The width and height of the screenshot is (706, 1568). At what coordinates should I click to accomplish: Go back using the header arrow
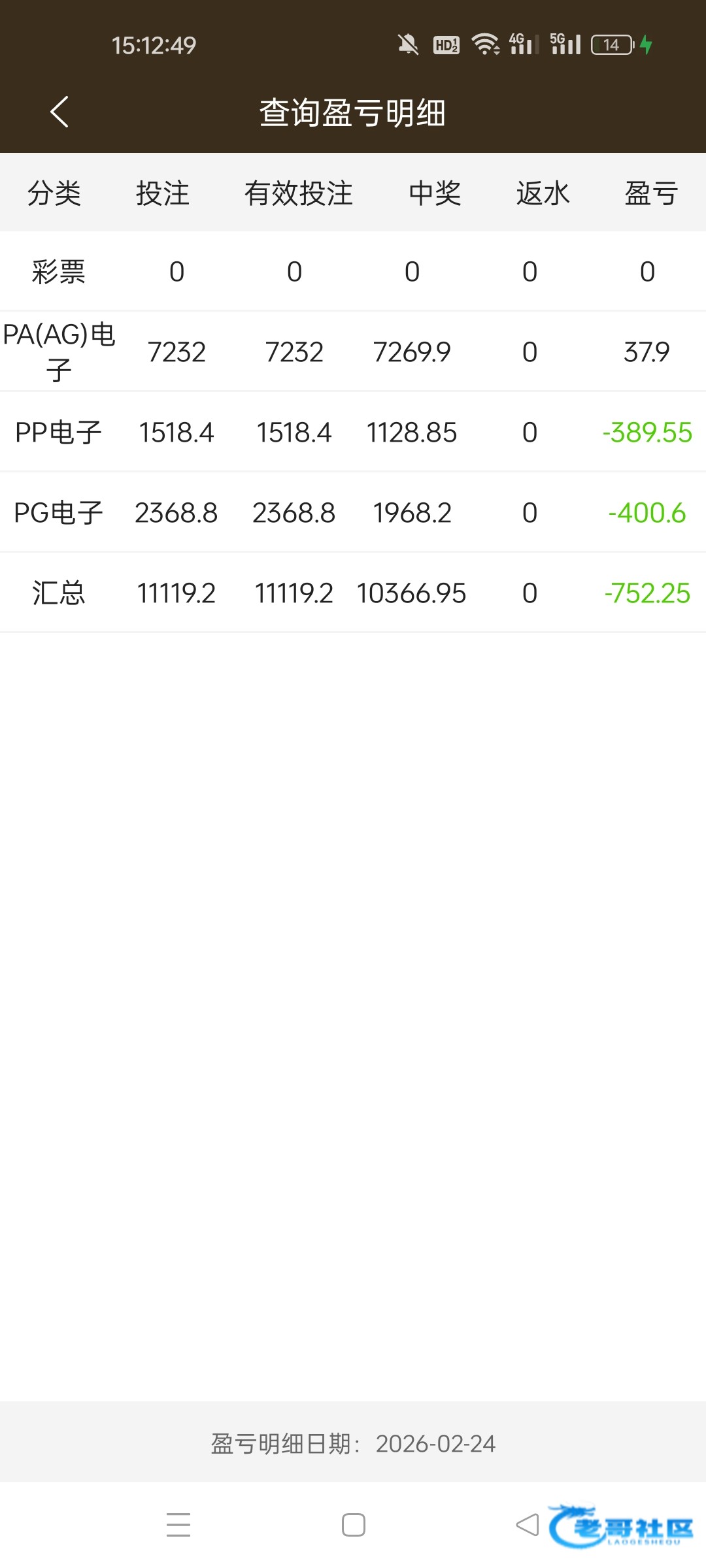pos(59,112)
